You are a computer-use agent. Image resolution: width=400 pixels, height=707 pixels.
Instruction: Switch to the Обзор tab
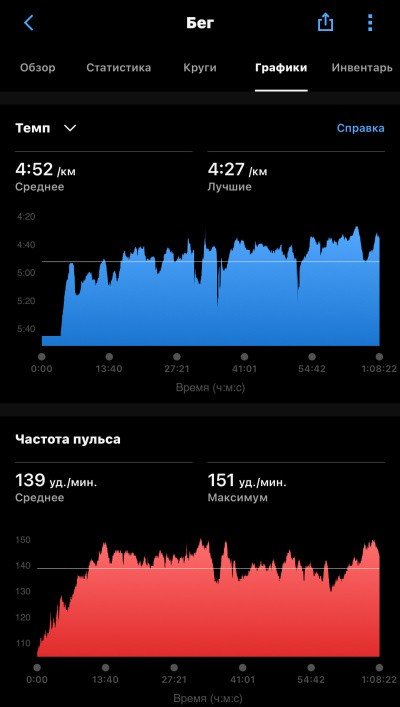(x=38, y=68)
